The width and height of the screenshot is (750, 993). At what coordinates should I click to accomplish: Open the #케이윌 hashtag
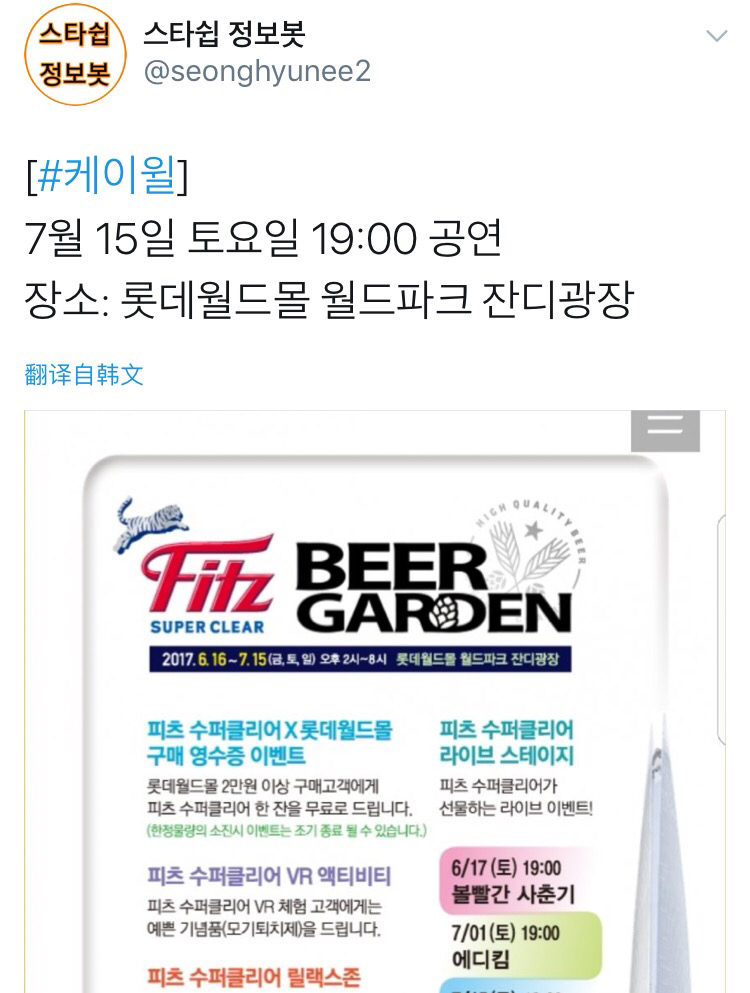click(107, 175)
